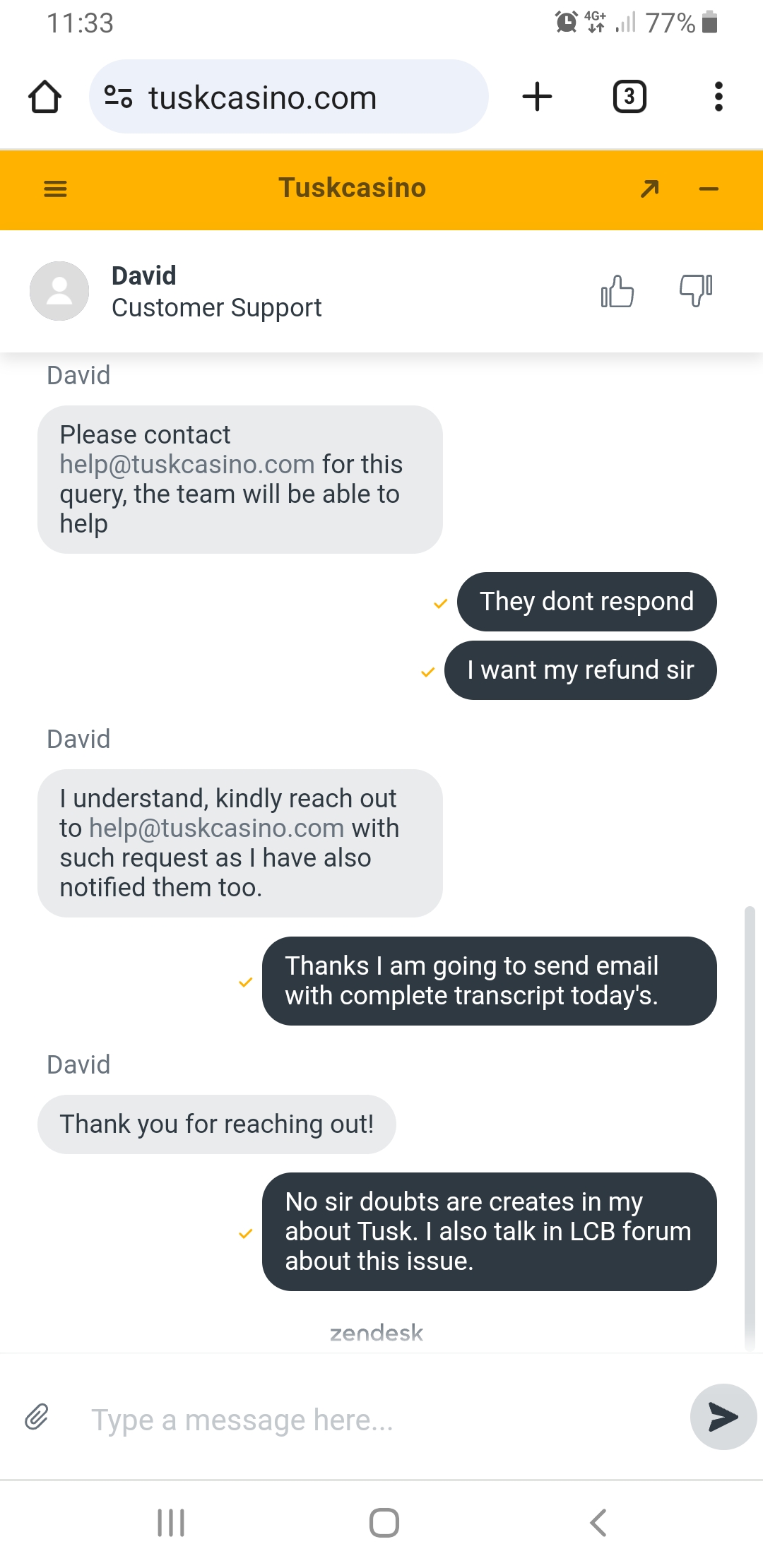Send the chat message
This screenshot has width=763, height=1568.
723,1417
